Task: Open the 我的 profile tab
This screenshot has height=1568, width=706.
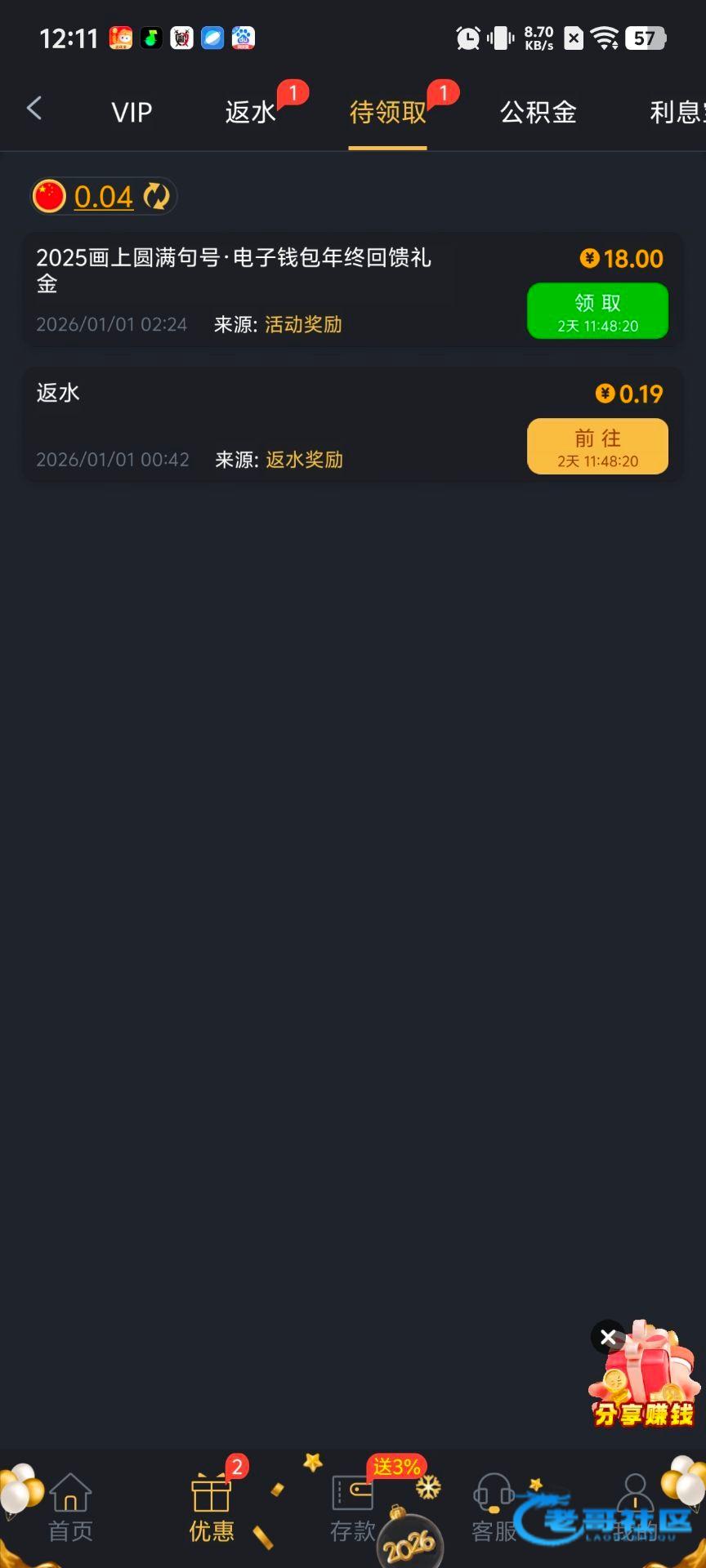Action: tap(635, 1508)
